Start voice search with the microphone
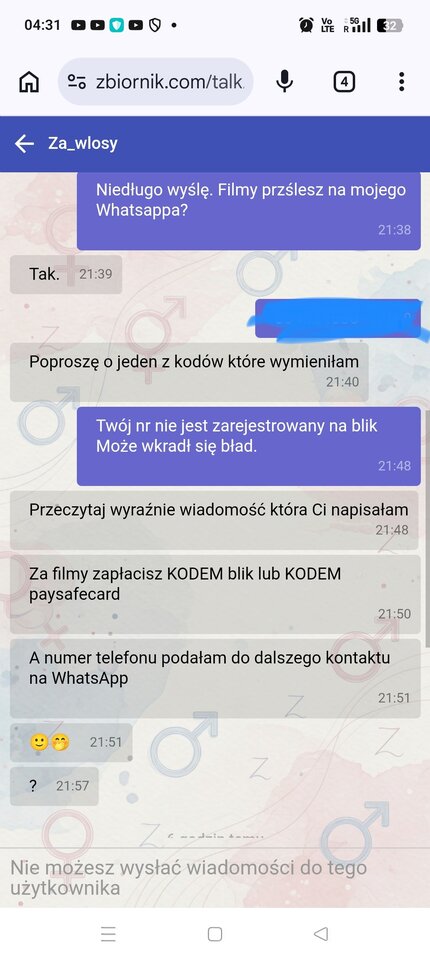 (284, 81)
